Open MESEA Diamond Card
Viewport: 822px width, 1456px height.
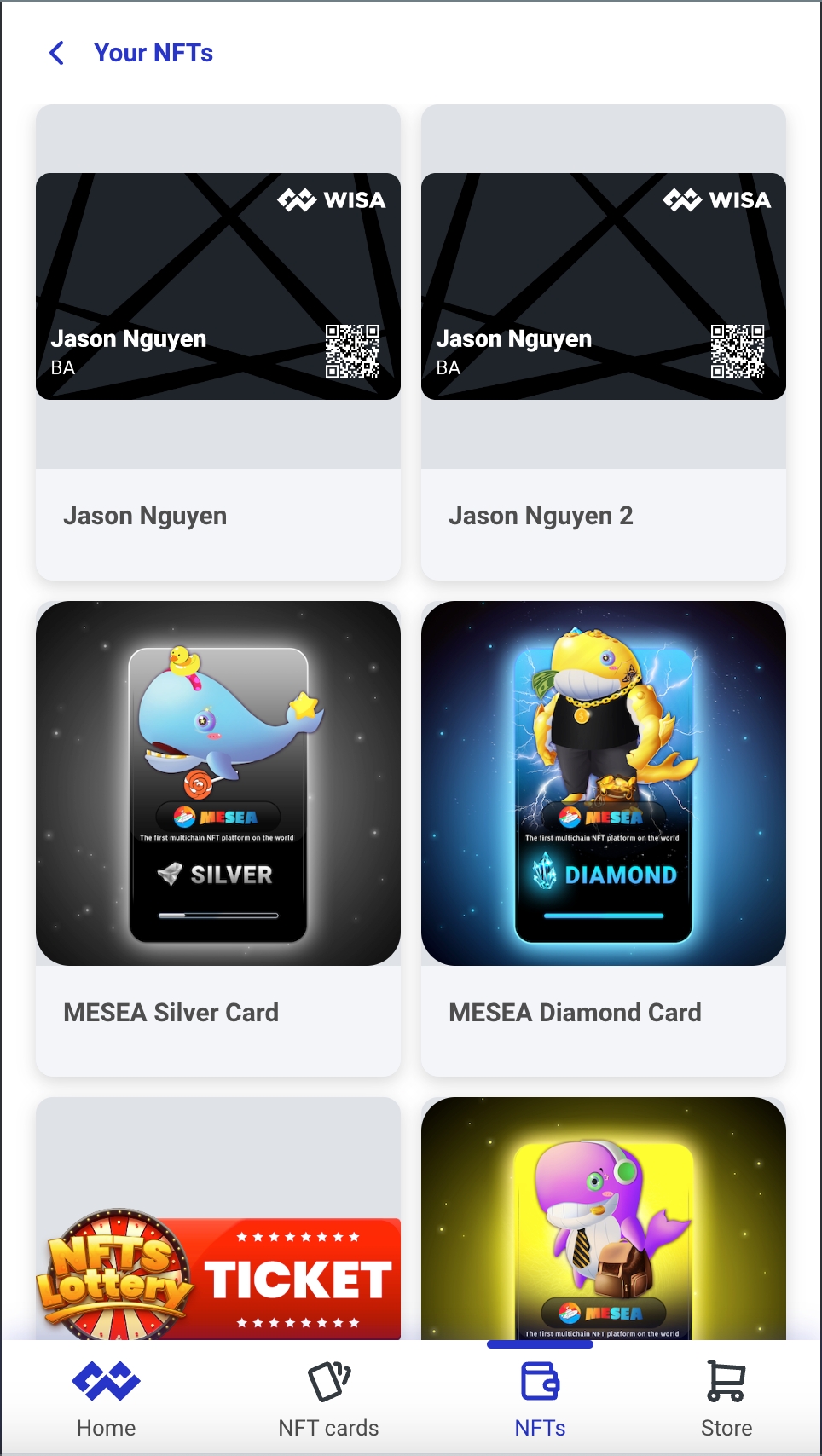pyautogui.click(x=603, y=835)
